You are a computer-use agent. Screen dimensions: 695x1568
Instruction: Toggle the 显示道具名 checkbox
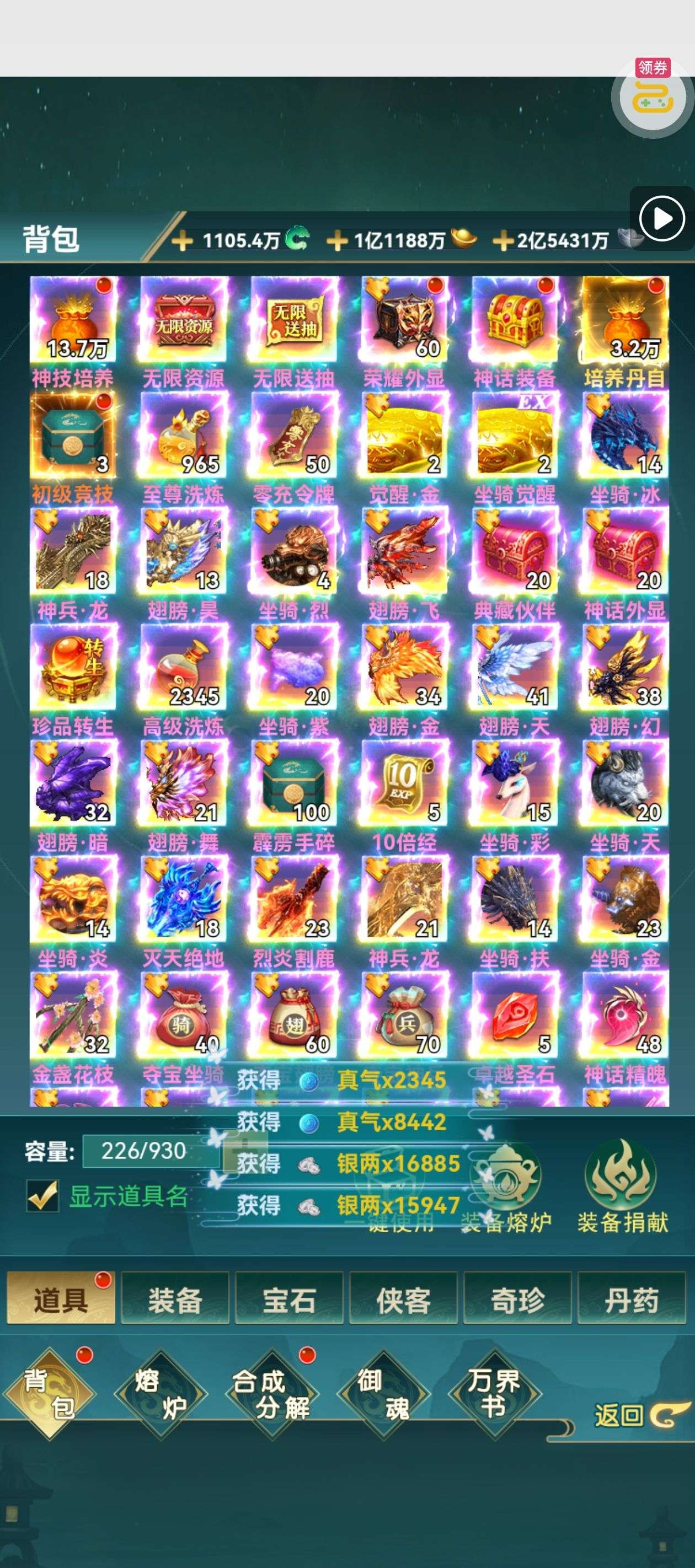42,1196
